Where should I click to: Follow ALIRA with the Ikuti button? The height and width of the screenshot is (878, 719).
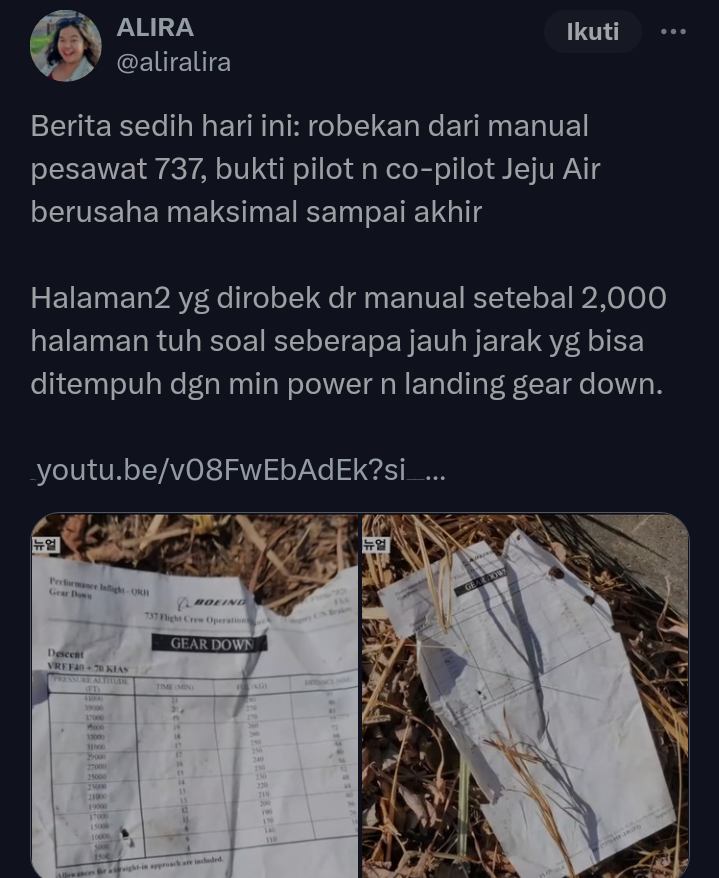tap(592, 33)
